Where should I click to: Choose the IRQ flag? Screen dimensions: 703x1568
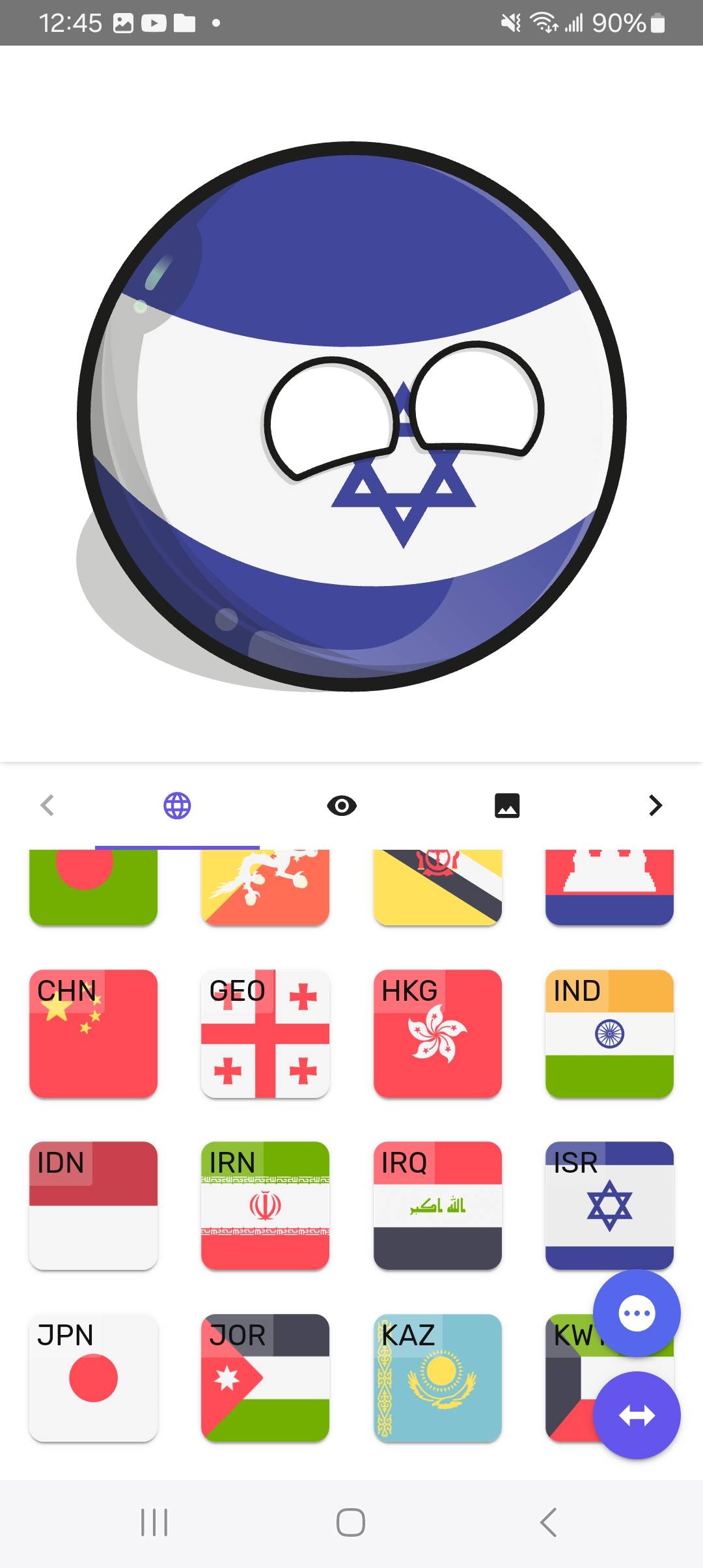437,1205
